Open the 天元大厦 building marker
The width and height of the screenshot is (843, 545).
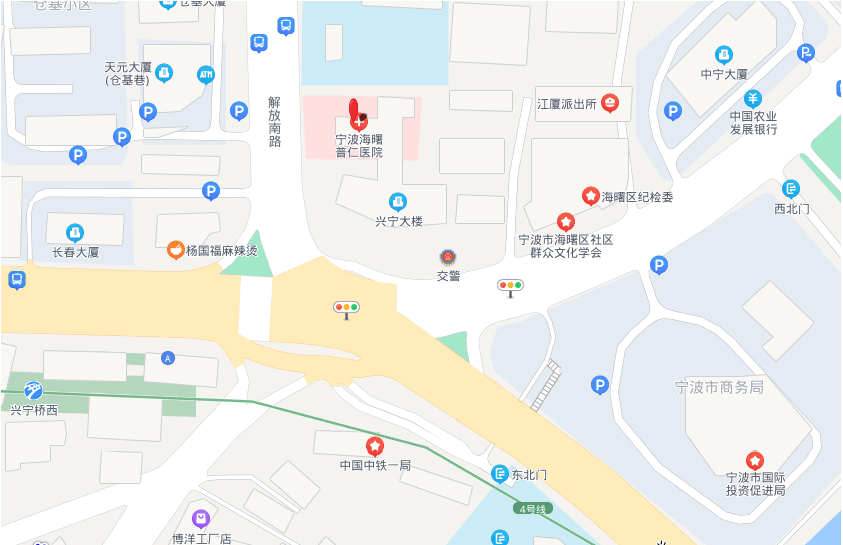click(x=164, y=73)
